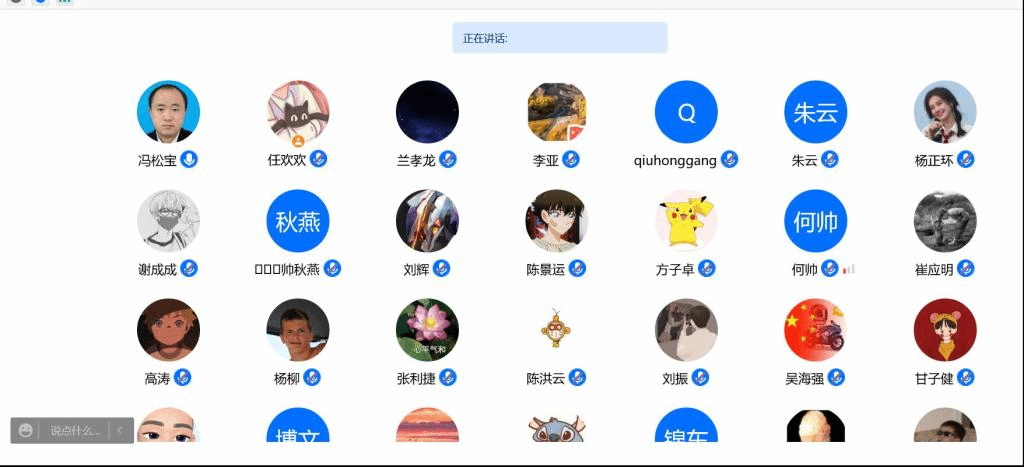The width and height of the screenshot is (1024, 467).
Task: Type in the 说点什么 chat input
Action: tap(75, 430)
